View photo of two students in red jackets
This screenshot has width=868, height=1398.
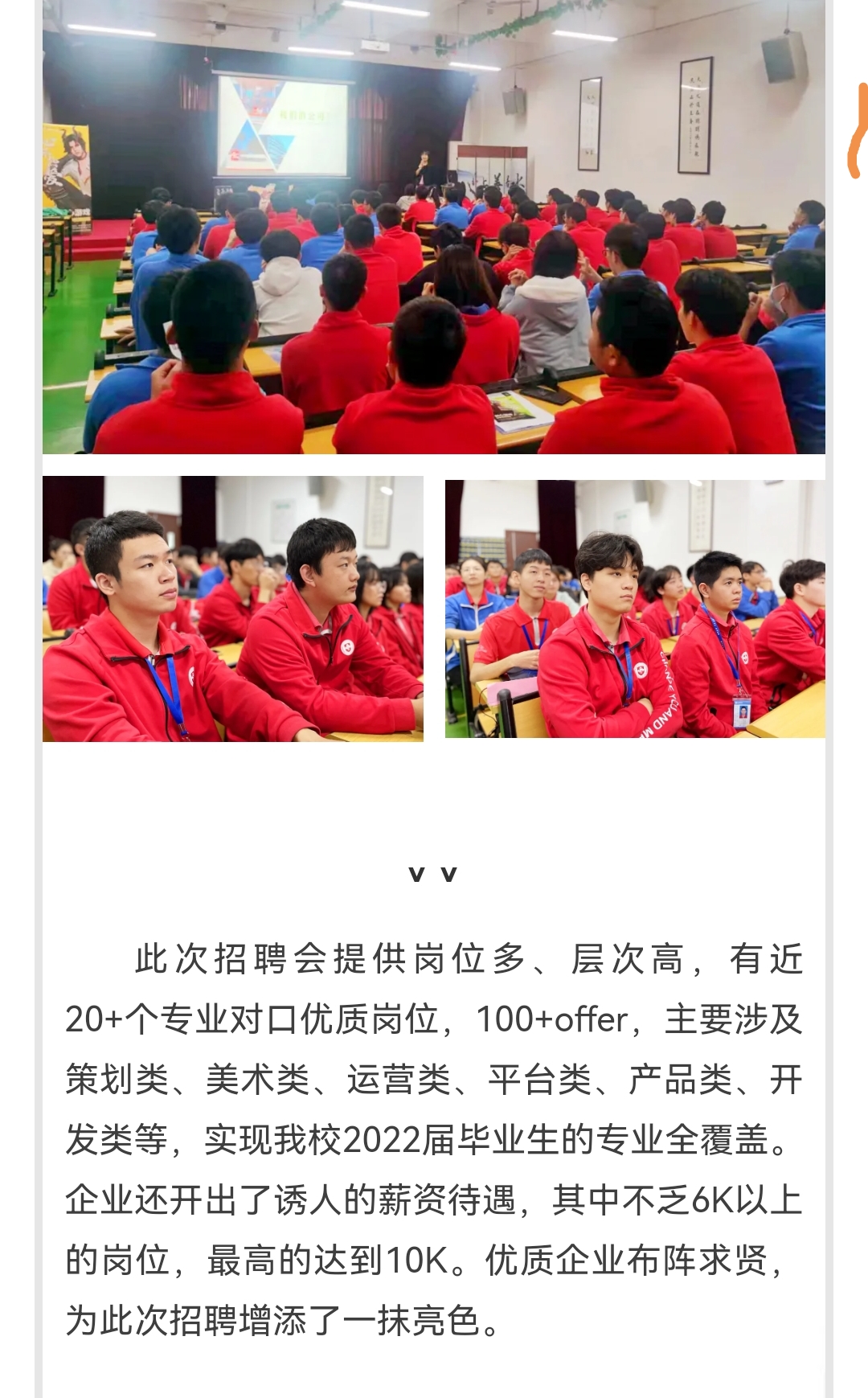[x=232, y=609]
